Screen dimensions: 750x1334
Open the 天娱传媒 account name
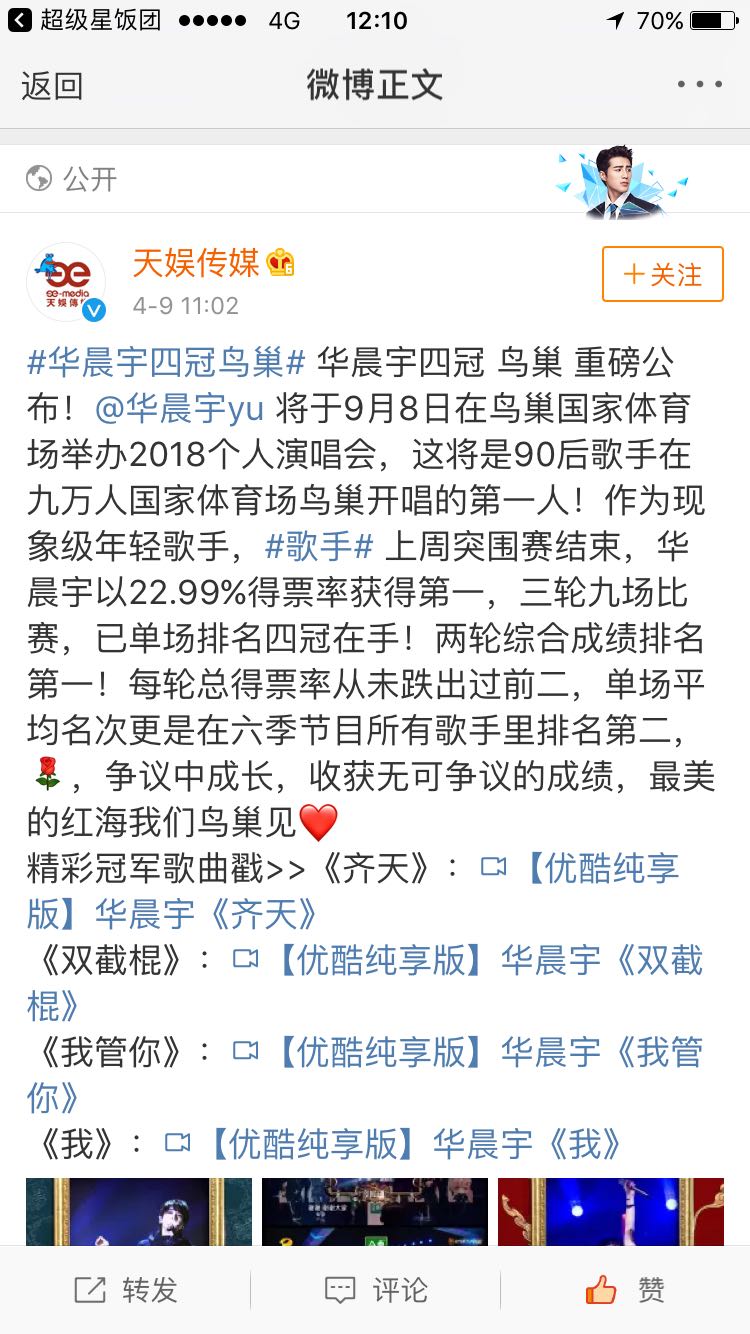196,263
